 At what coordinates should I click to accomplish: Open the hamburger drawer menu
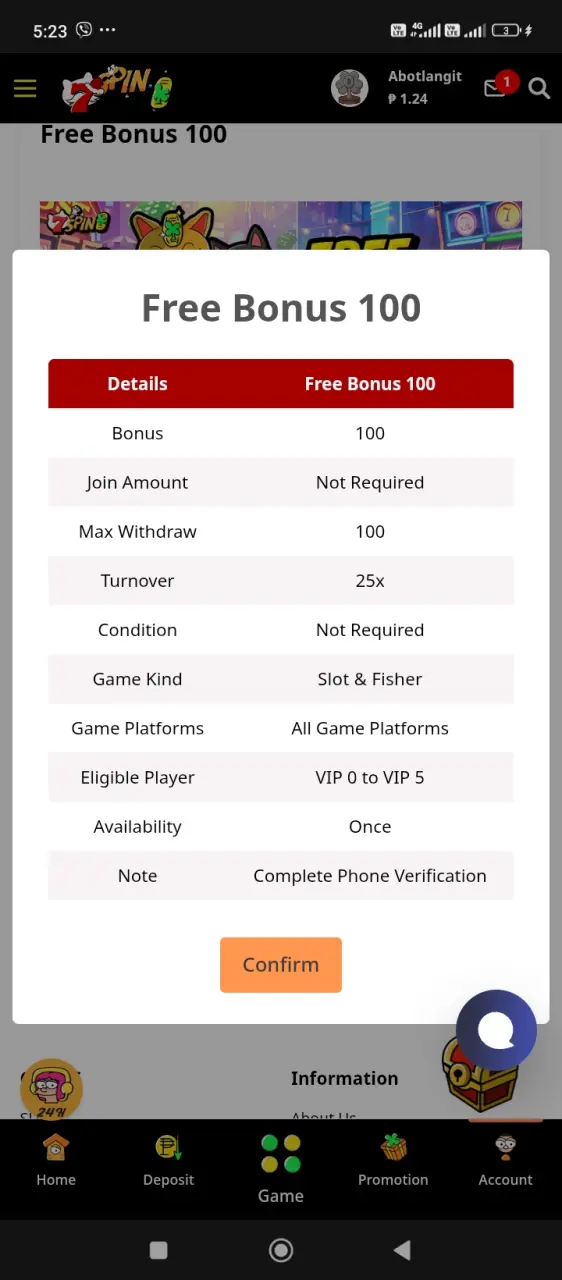[x=25, y=89]
